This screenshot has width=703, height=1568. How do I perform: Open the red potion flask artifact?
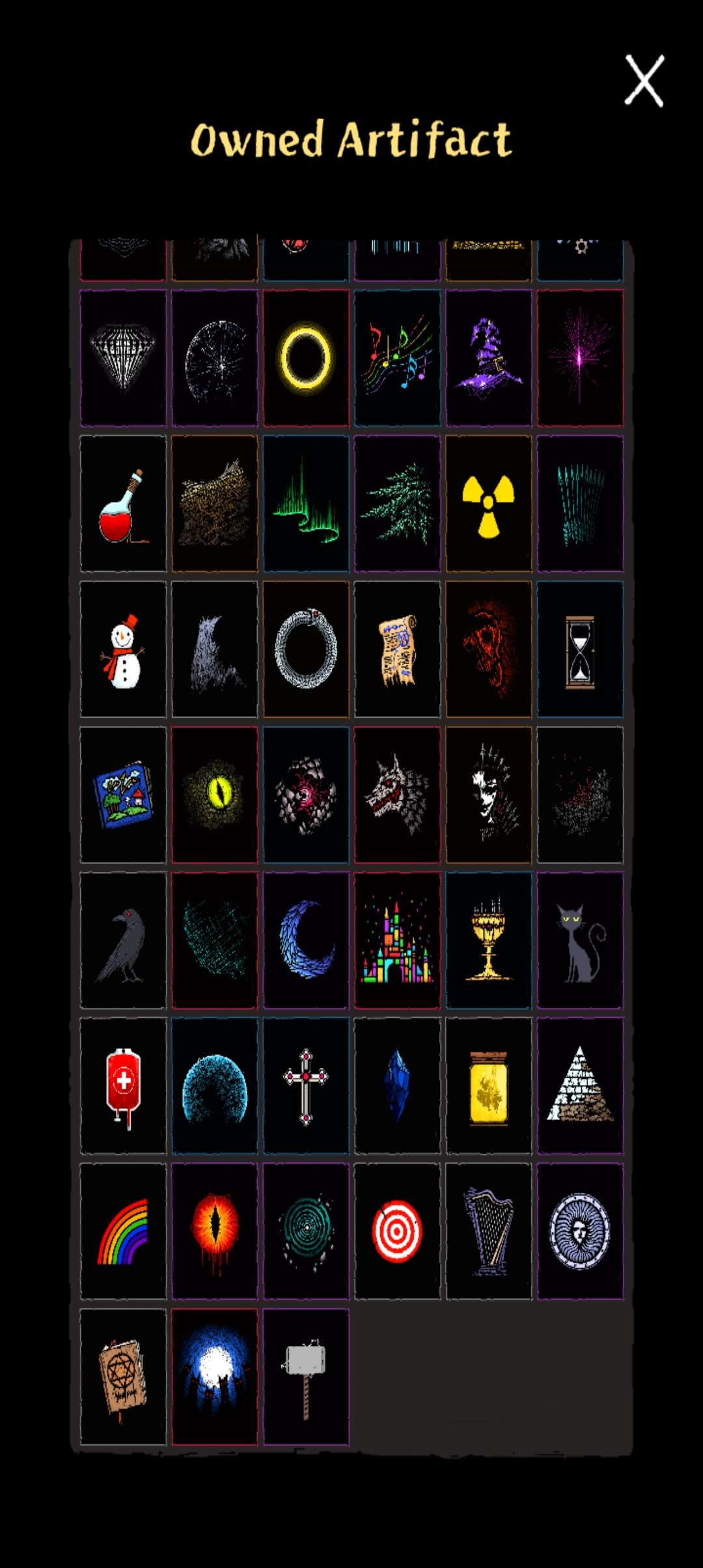coord(123,503)
